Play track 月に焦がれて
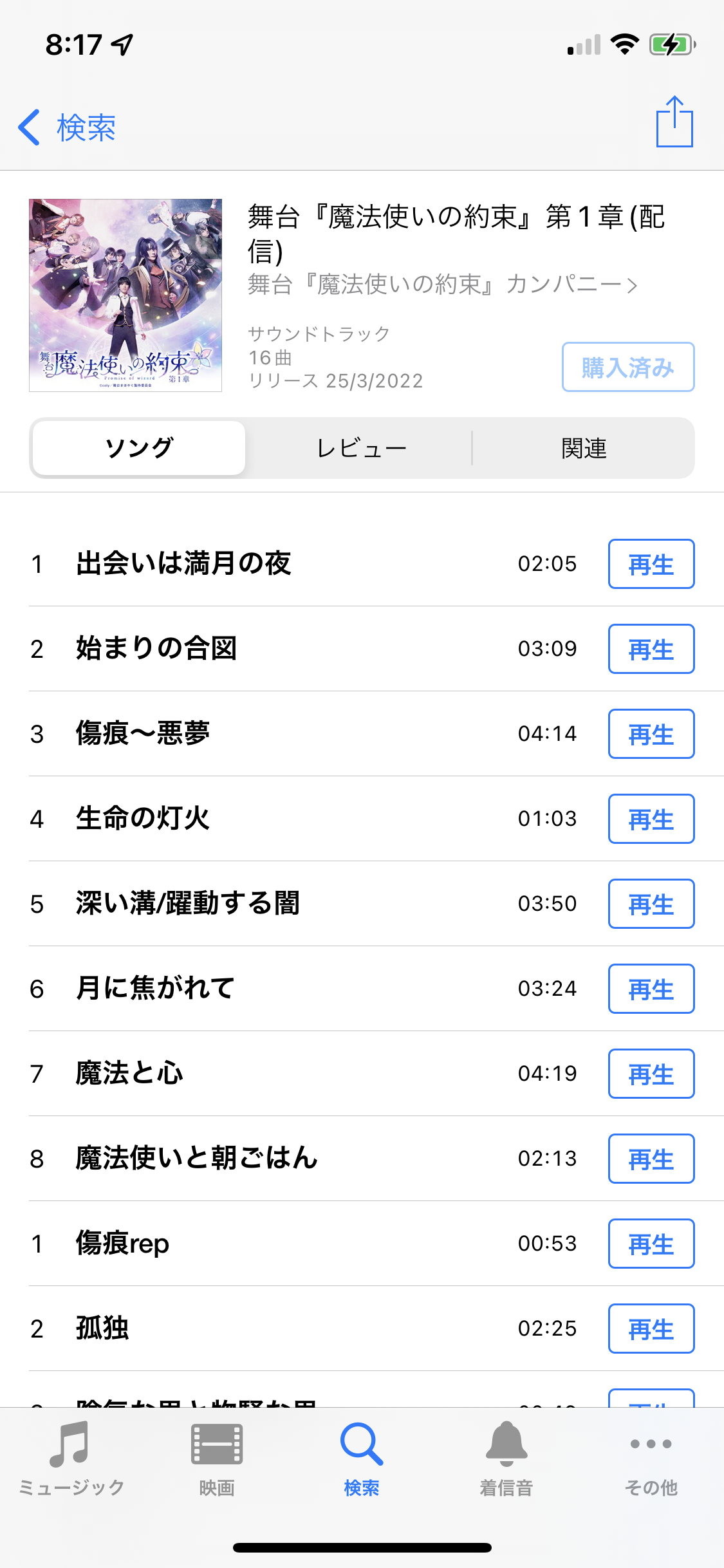The width and height of the screenshot is (724, 1568). coord(651,989)
